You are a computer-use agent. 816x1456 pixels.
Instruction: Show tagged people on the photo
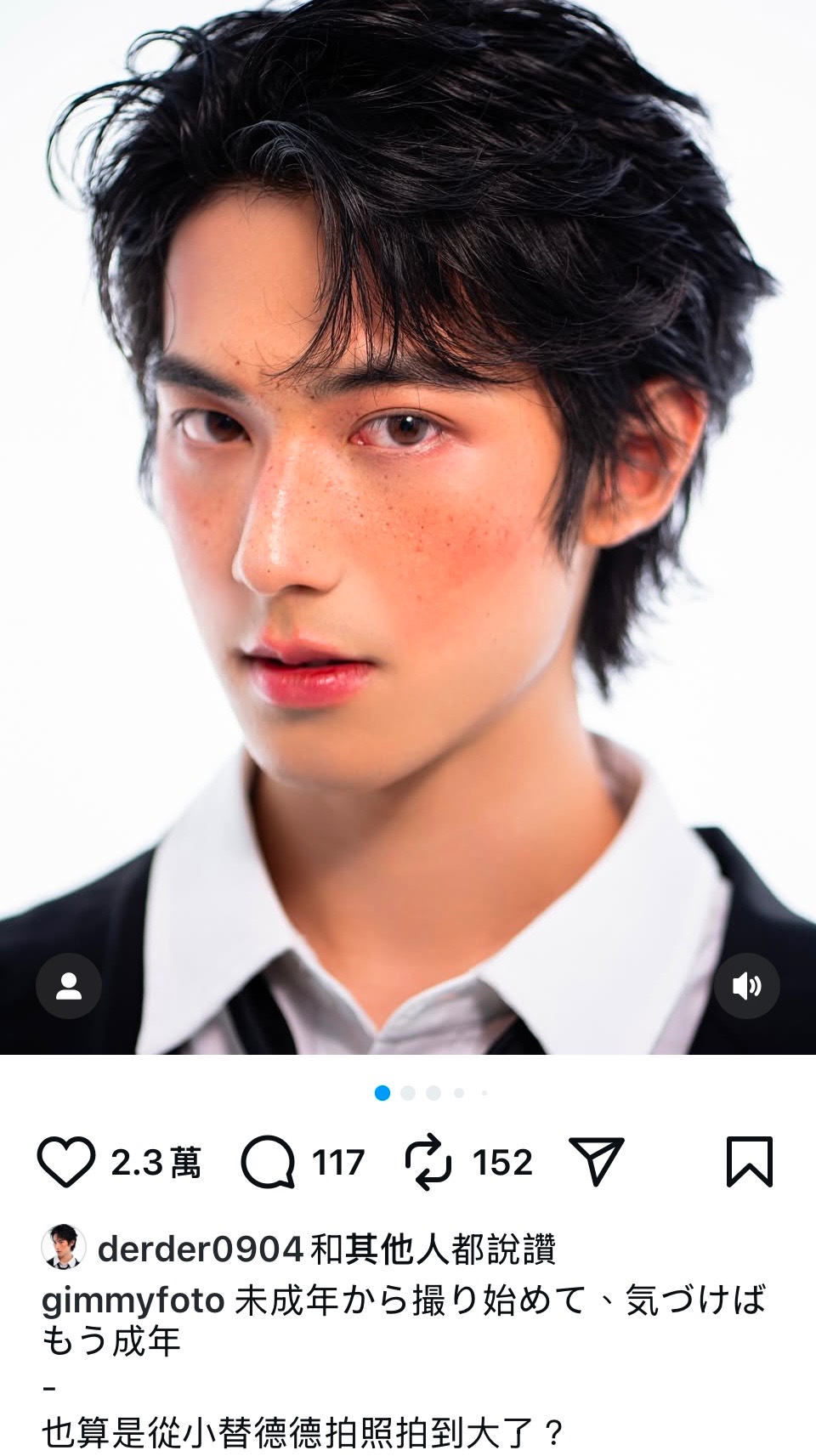click(x=69, y=987)
